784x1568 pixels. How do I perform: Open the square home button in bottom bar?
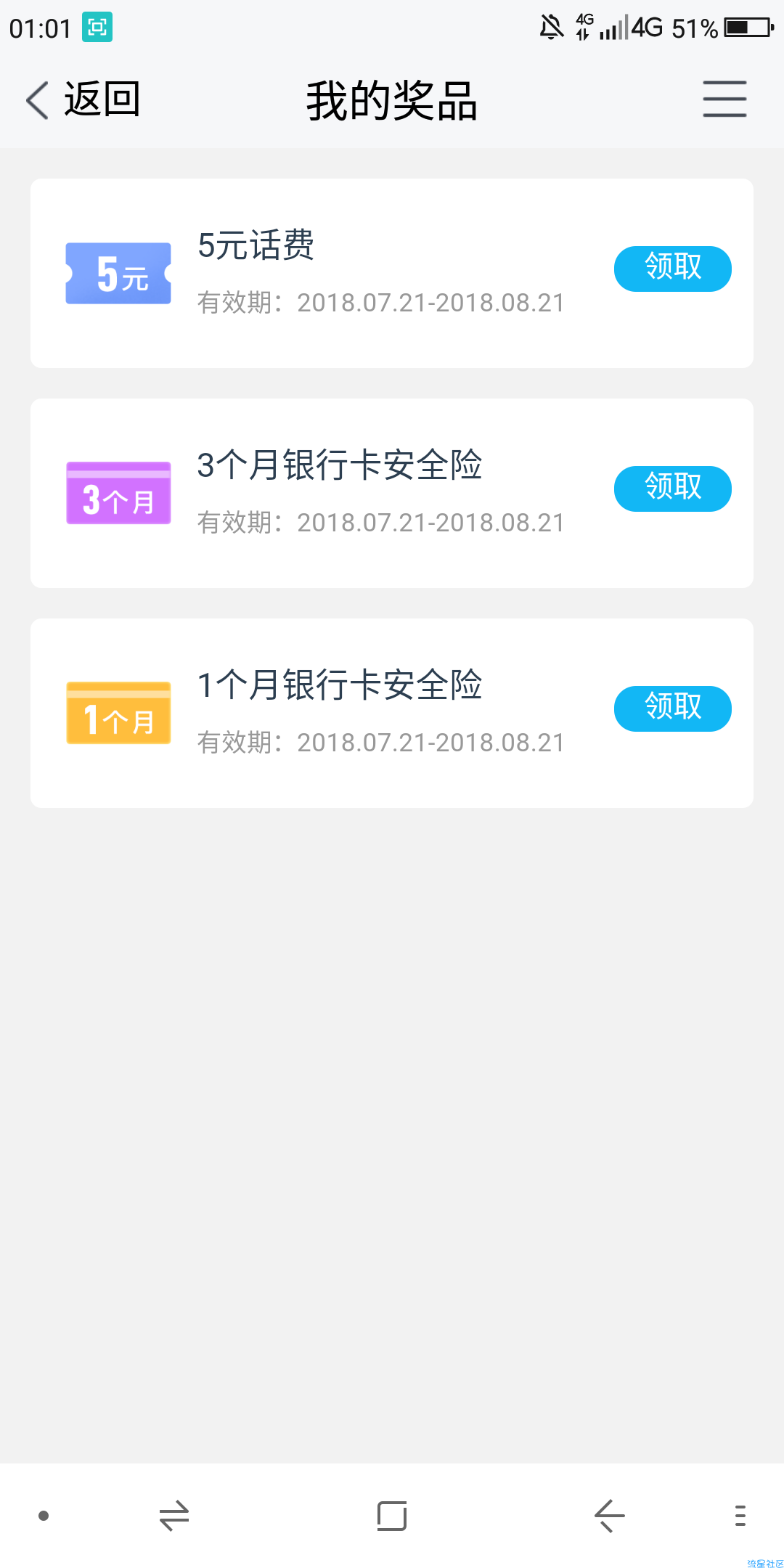click(392, 1516)
